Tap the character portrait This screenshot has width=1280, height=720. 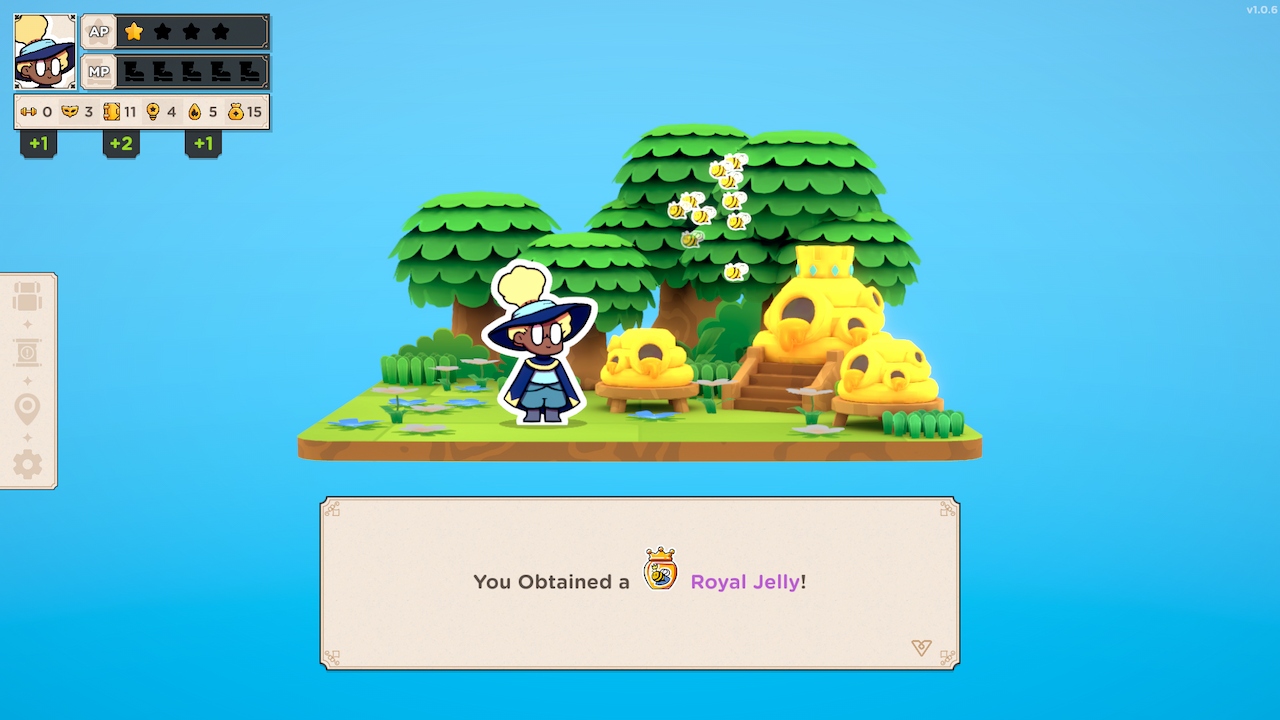(x=45, y=52)
